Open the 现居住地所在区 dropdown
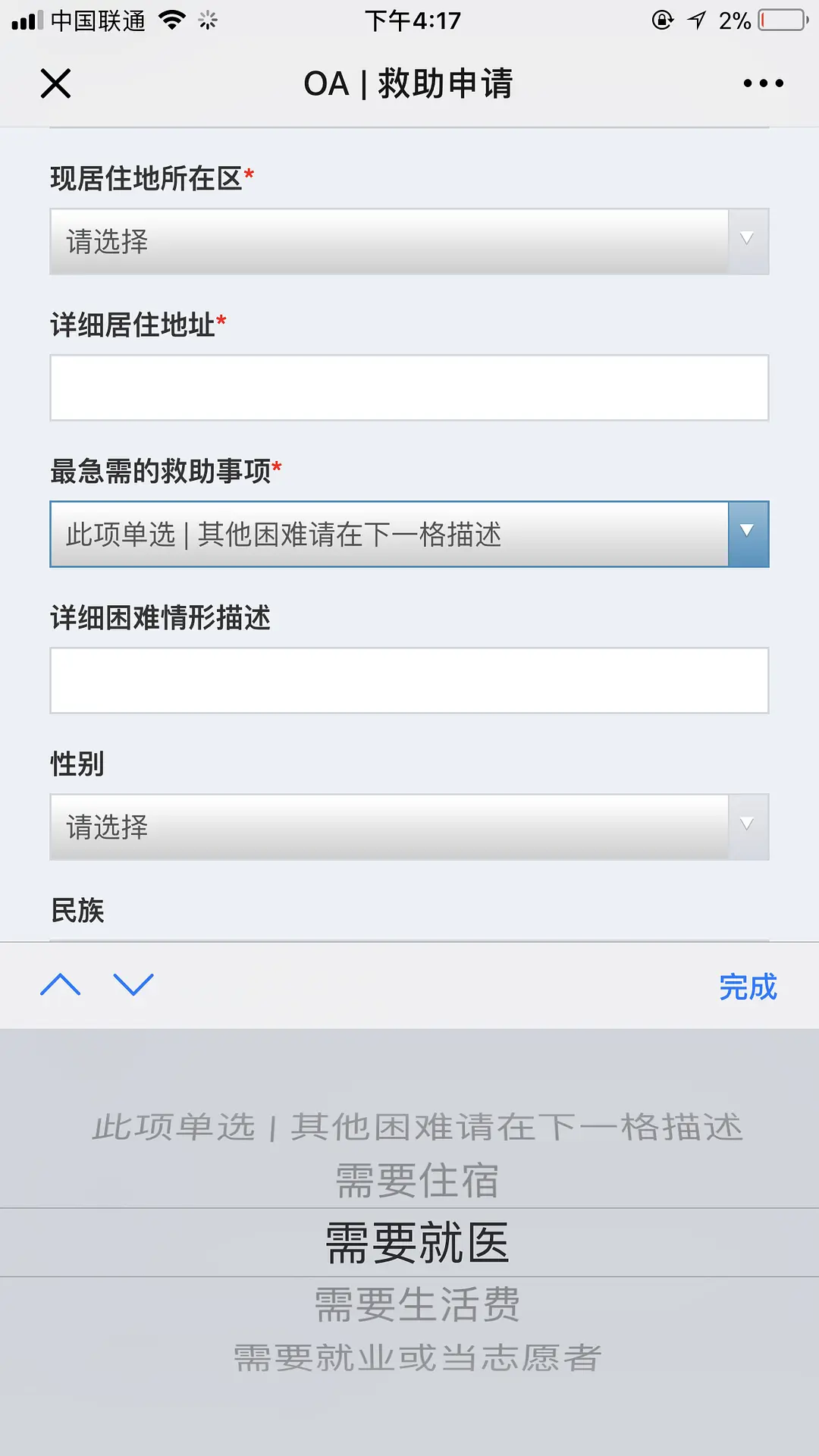 (x=409, y=241)
